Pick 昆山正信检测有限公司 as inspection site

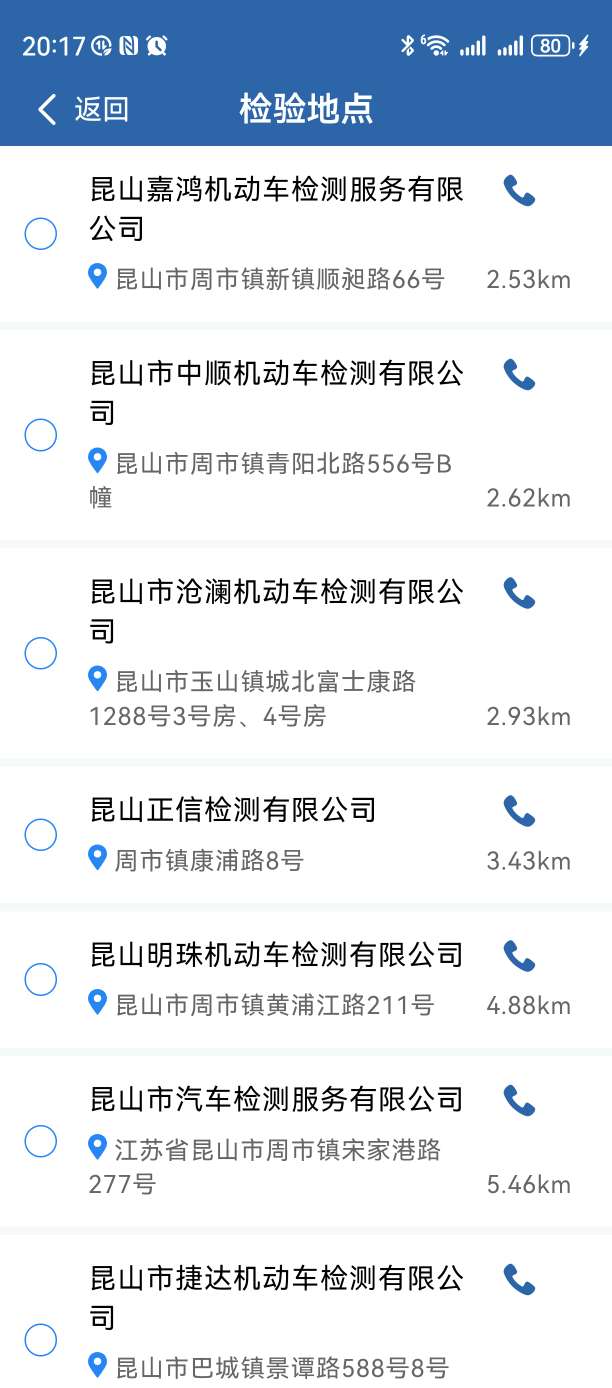(x=40, y=834)
